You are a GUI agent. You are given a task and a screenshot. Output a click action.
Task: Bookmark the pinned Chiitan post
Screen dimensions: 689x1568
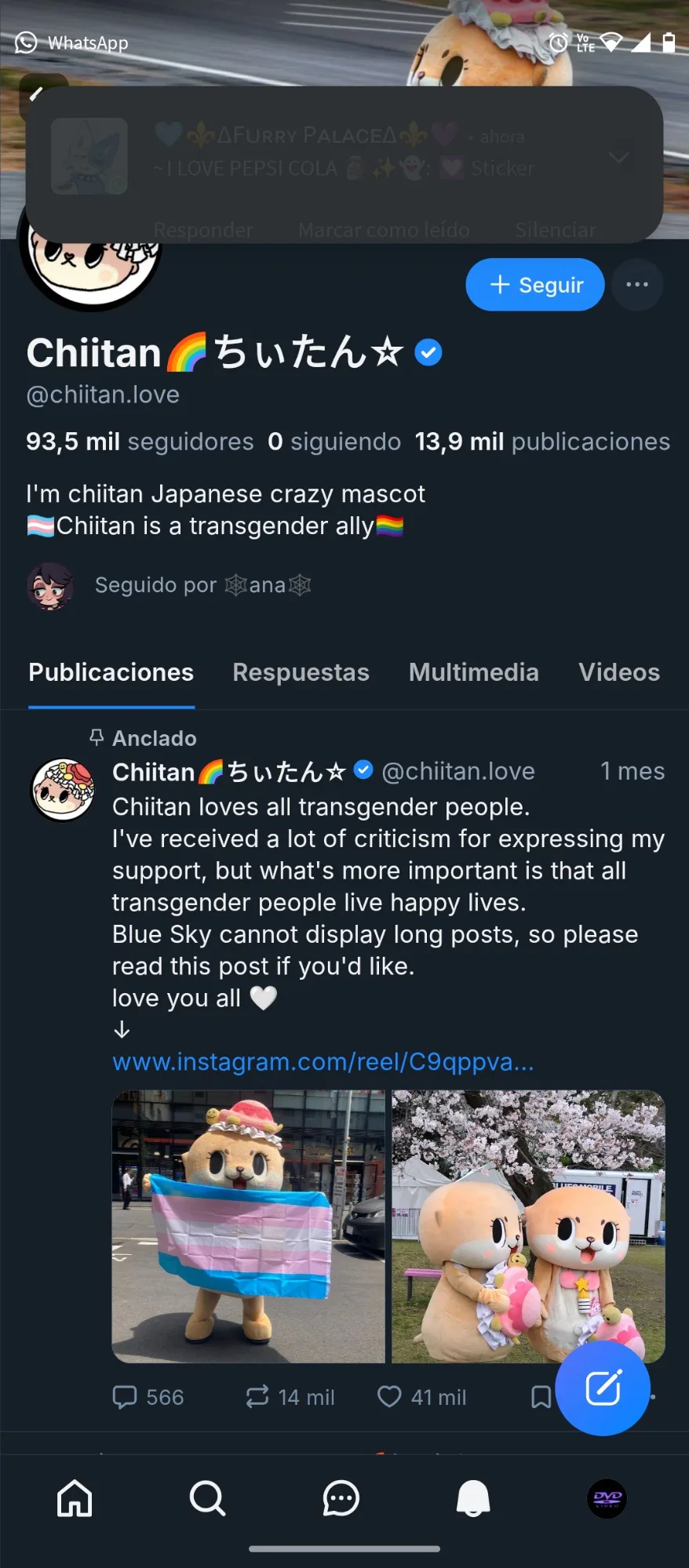541,1397
